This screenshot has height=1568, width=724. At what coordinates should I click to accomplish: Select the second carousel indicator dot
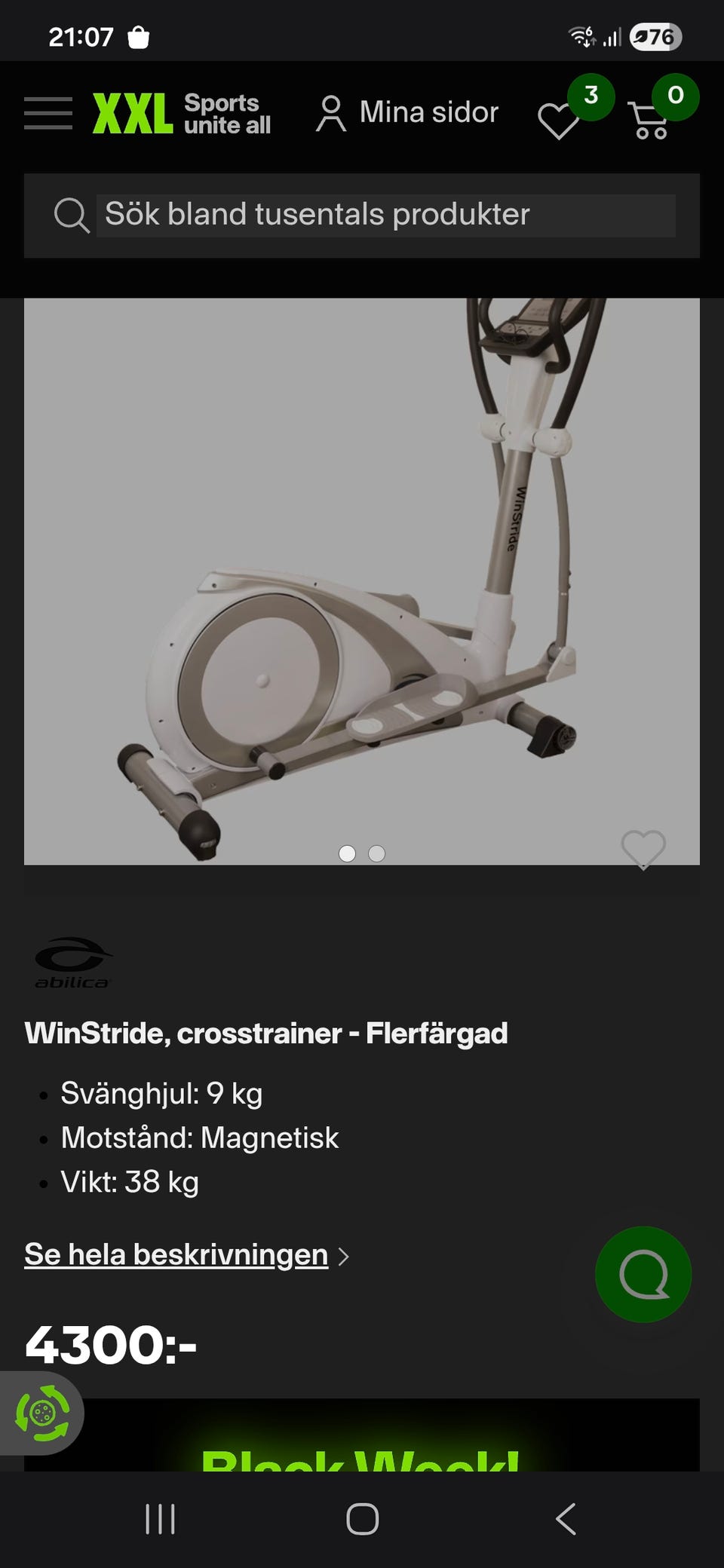point(376,853)
